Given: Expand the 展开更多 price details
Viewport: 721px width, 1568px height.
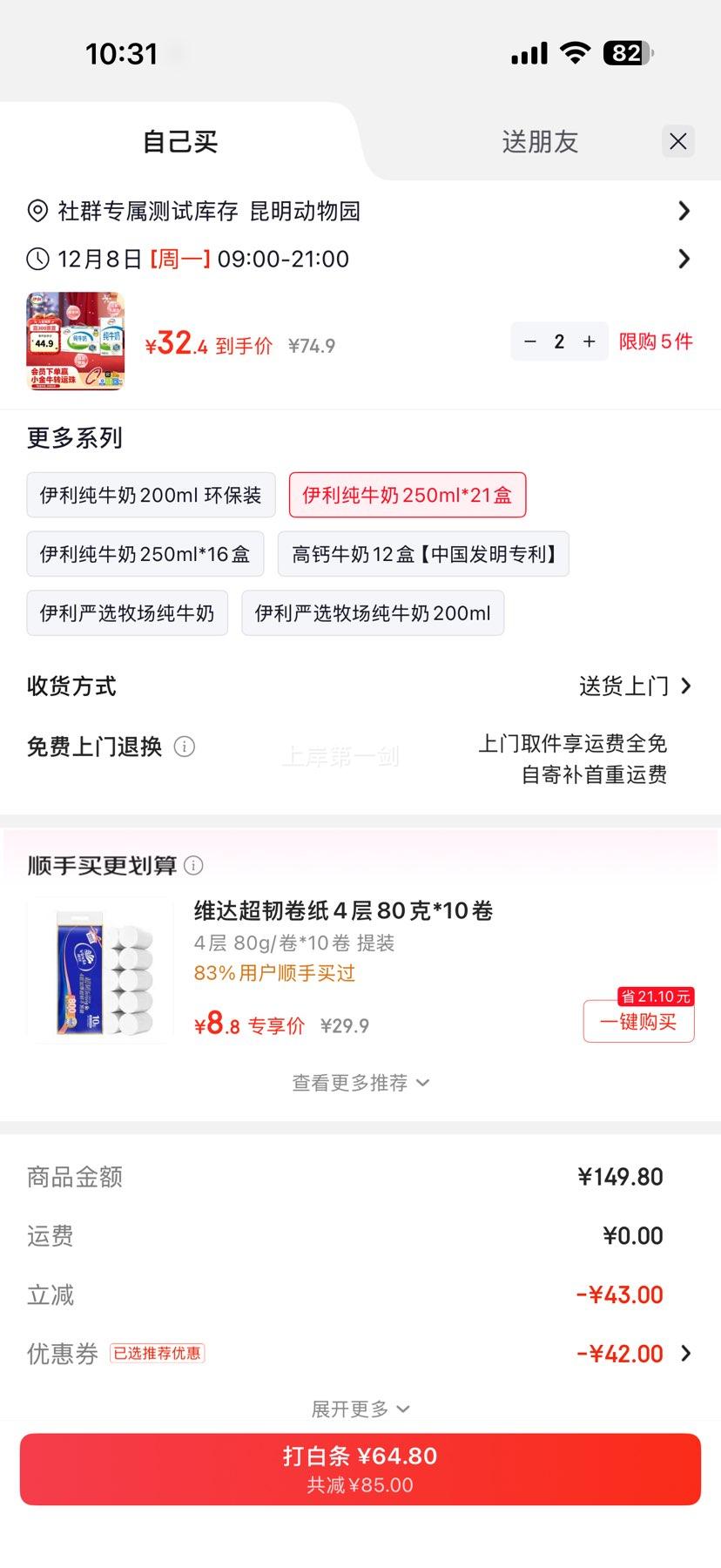Looking at the screenshot, I should coord(360,1408).
